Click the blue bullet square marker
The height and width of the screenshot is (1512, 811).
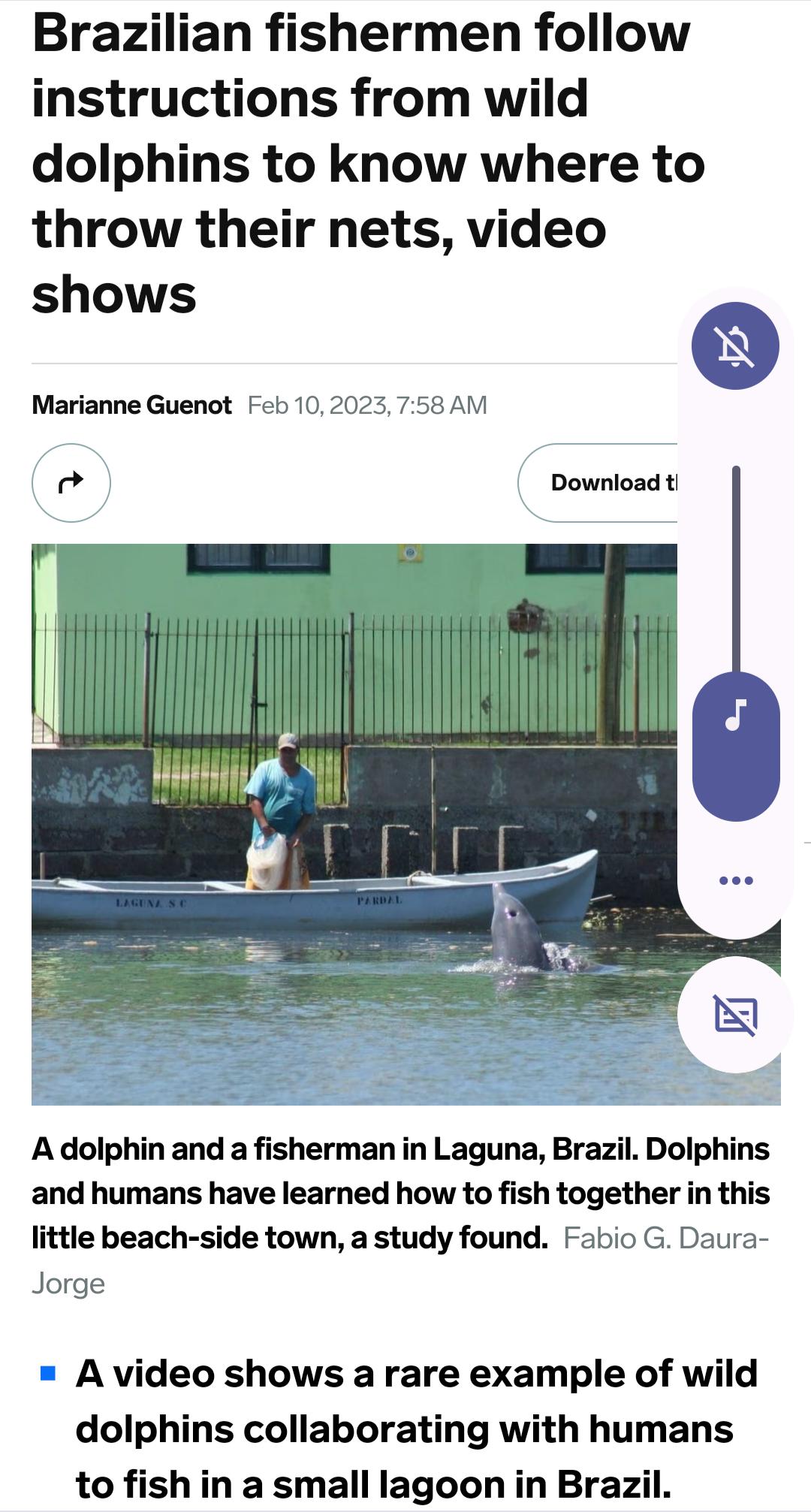pos(47,1372)
